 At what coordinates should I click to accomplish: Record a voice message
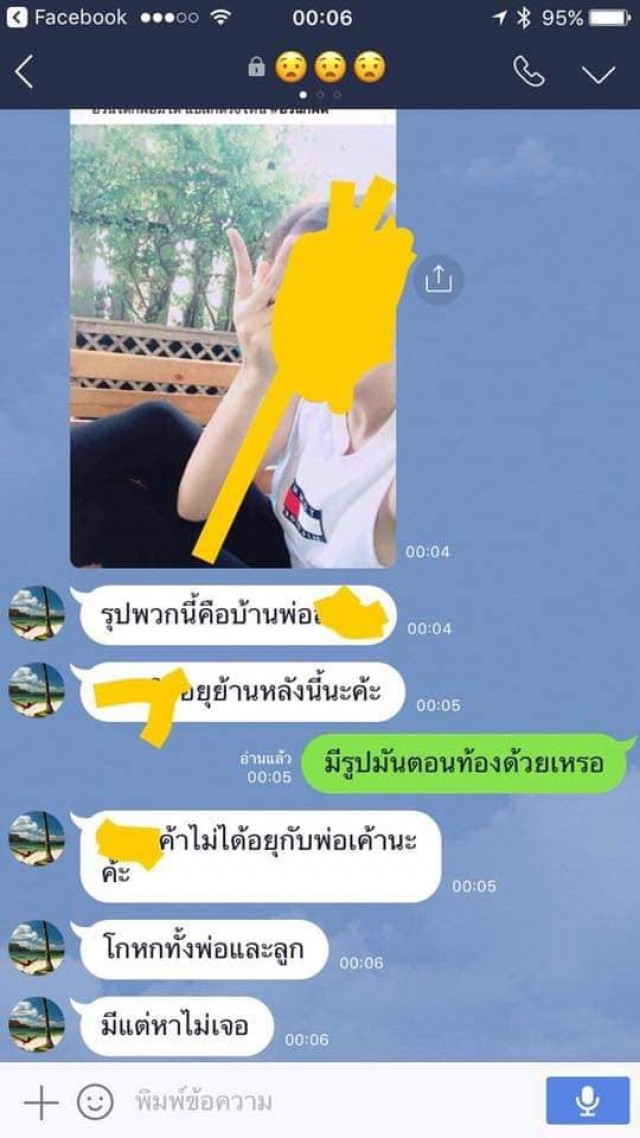pos(587,1101)
